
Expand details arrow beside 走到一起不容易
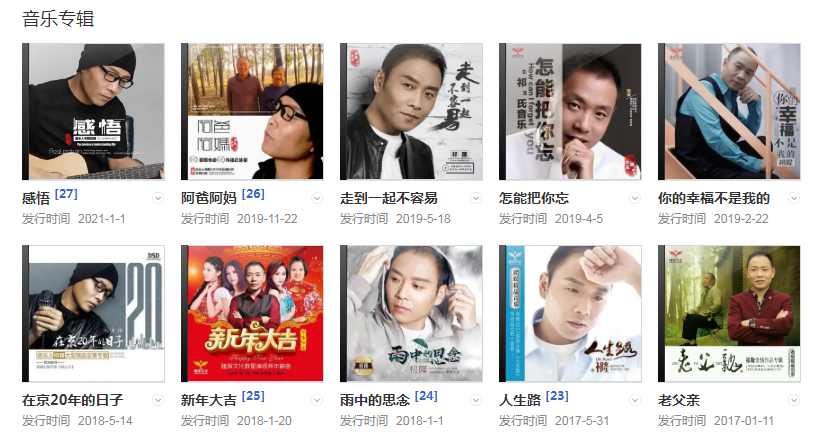[x=476, y=199]
